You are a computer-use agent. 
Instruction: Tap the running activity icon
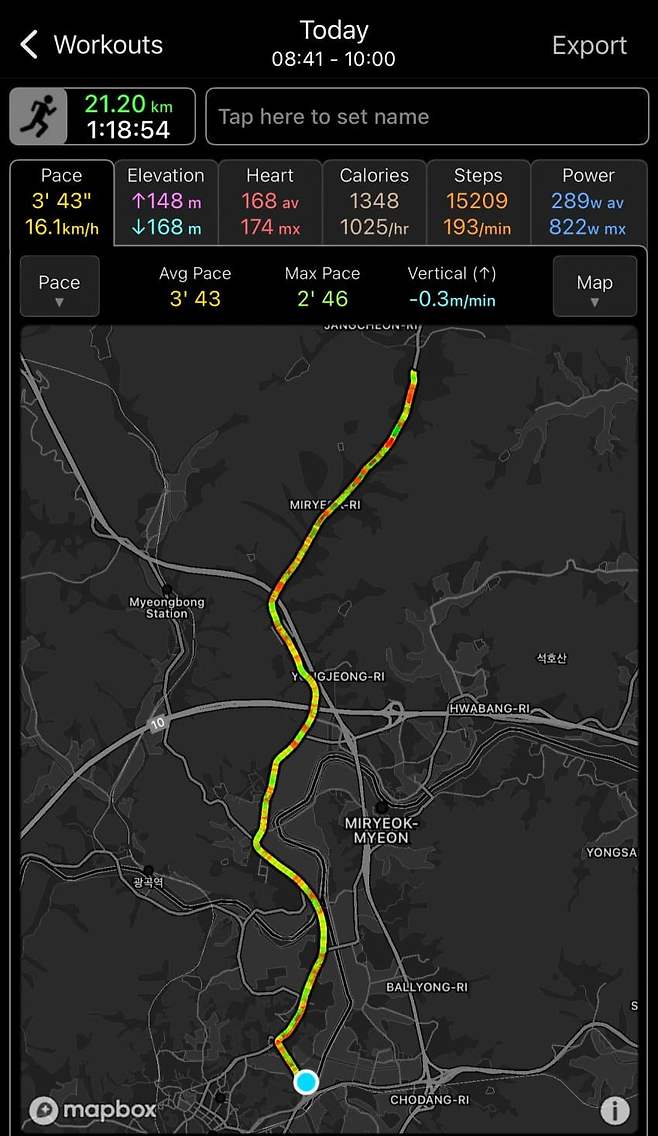tap(39, 117)
